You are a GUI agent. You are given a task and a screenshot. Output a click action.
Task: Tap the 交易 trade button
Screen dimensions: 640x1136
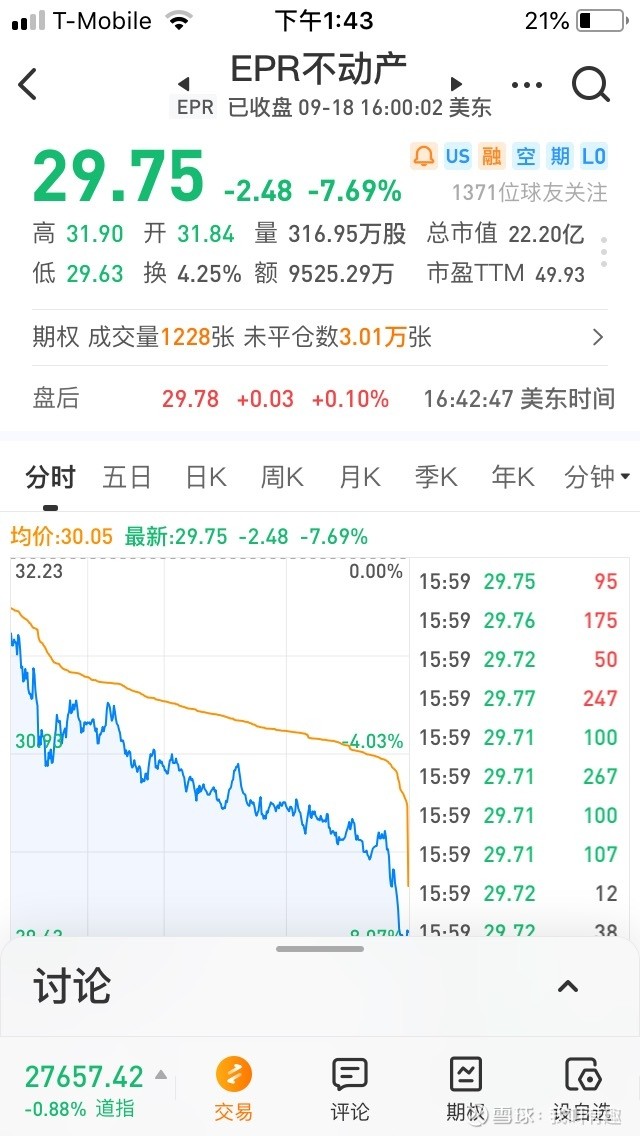(233, 1087)
